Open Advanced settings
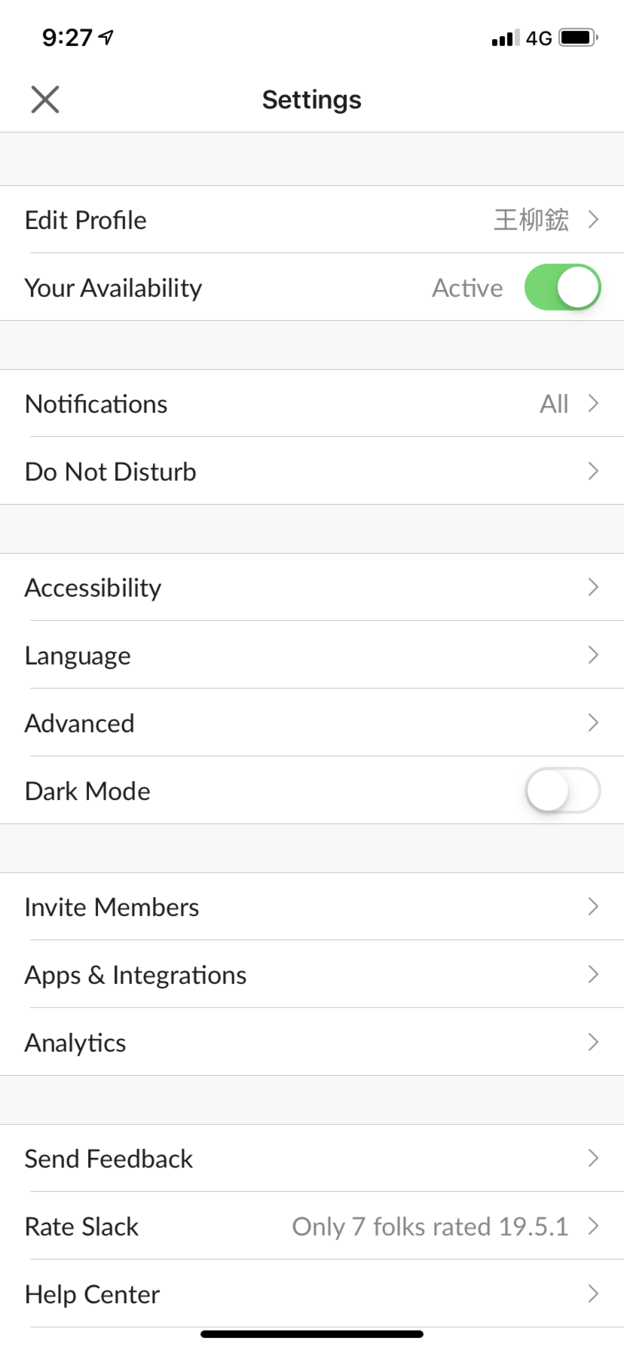The height and width of the screenshot is (1350, 624). (x=312, y=723)
